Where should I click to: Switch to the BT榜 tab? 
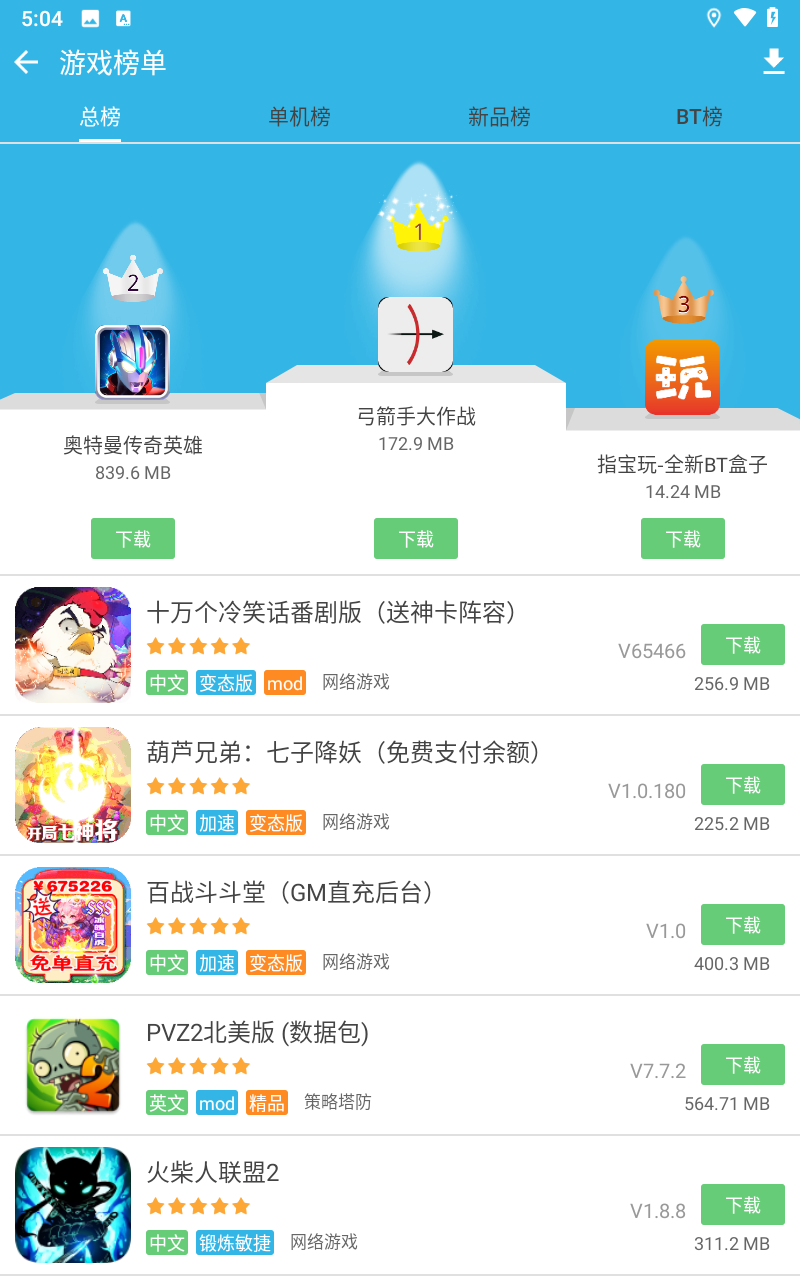pos(699,117)
